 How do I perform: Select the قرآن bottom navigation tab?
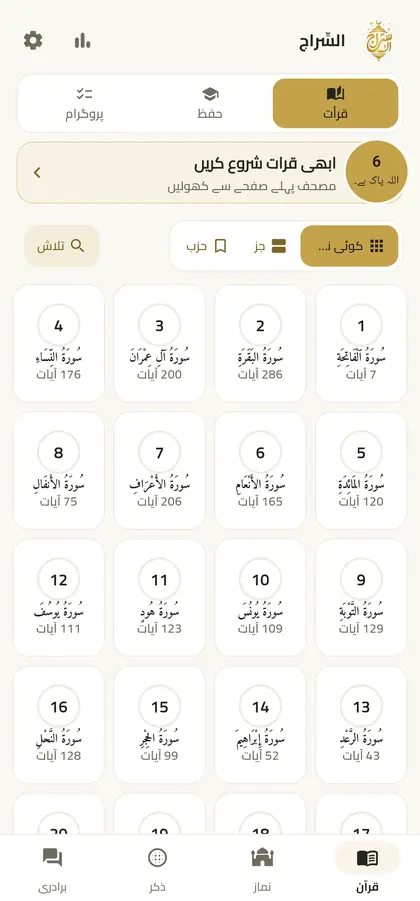click(x=367, y=868)
